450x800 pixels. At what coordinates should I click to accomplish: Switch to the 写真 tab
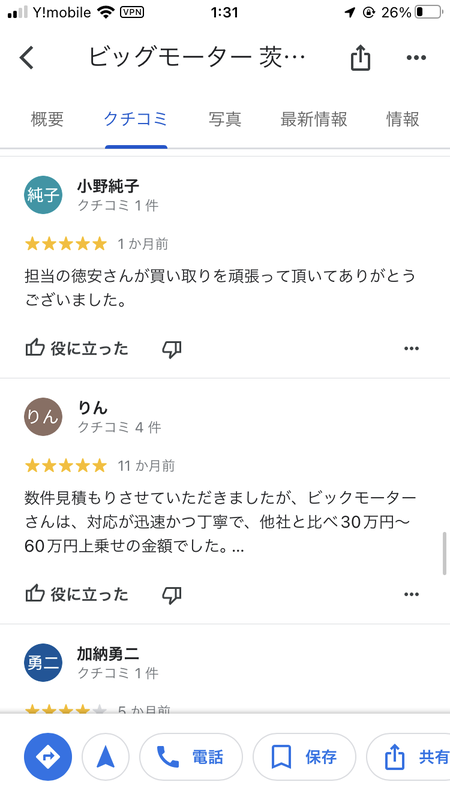224,119
